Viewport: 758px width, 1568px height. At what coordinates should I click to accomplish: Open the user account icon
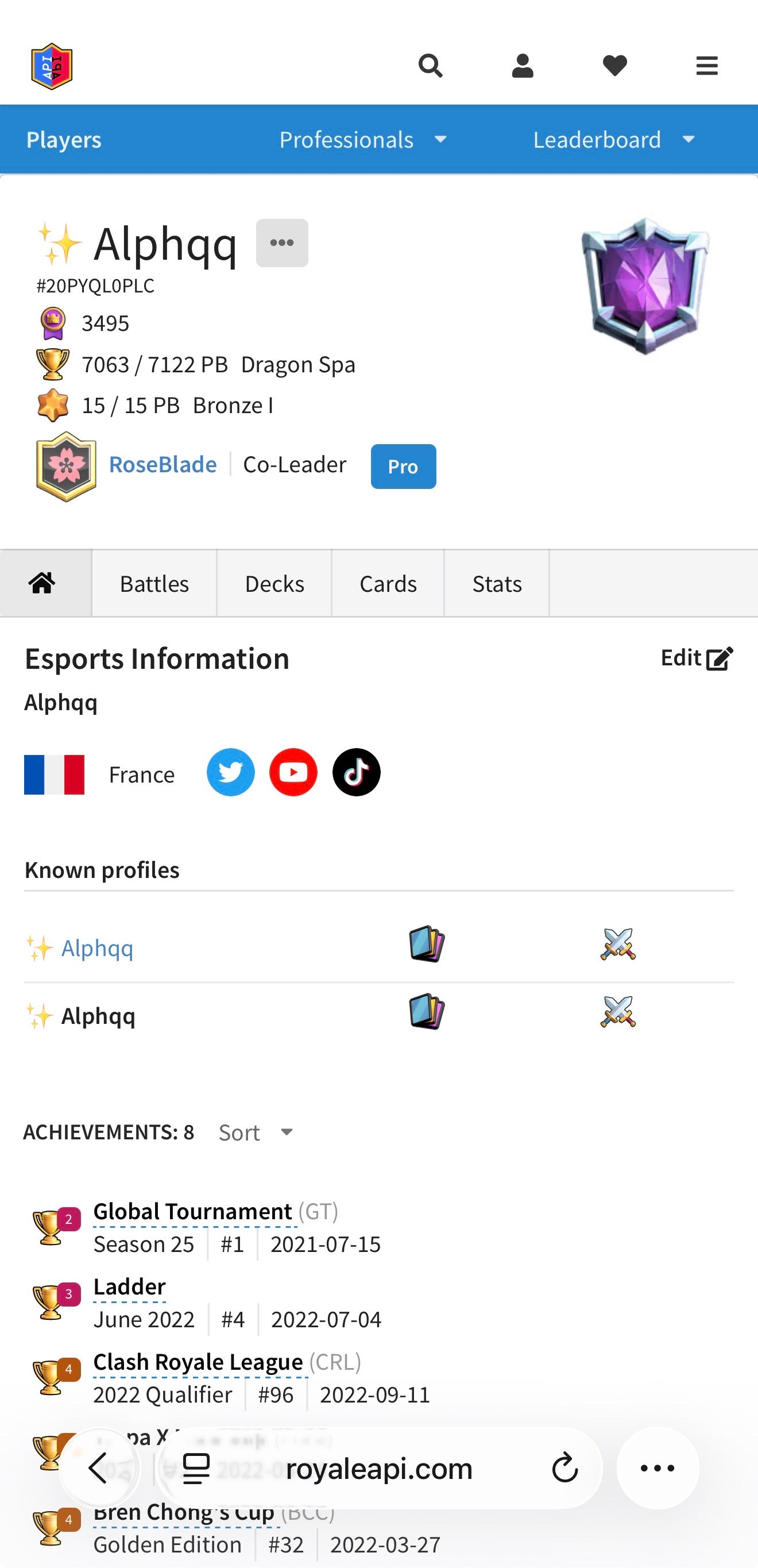tap(523, 65)
